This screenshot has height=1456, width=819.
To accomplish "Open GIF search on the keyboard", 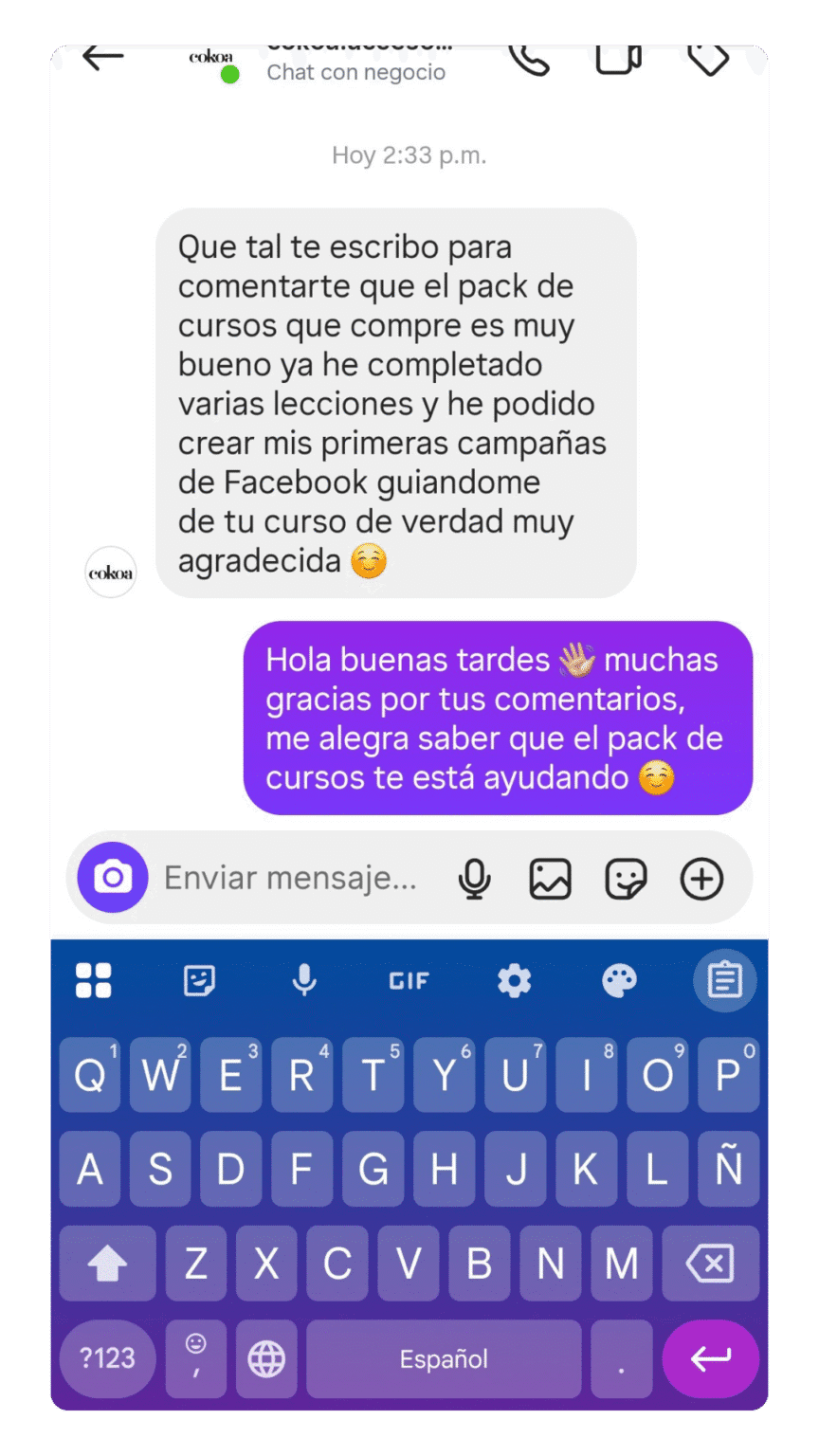I will [409, 982].
